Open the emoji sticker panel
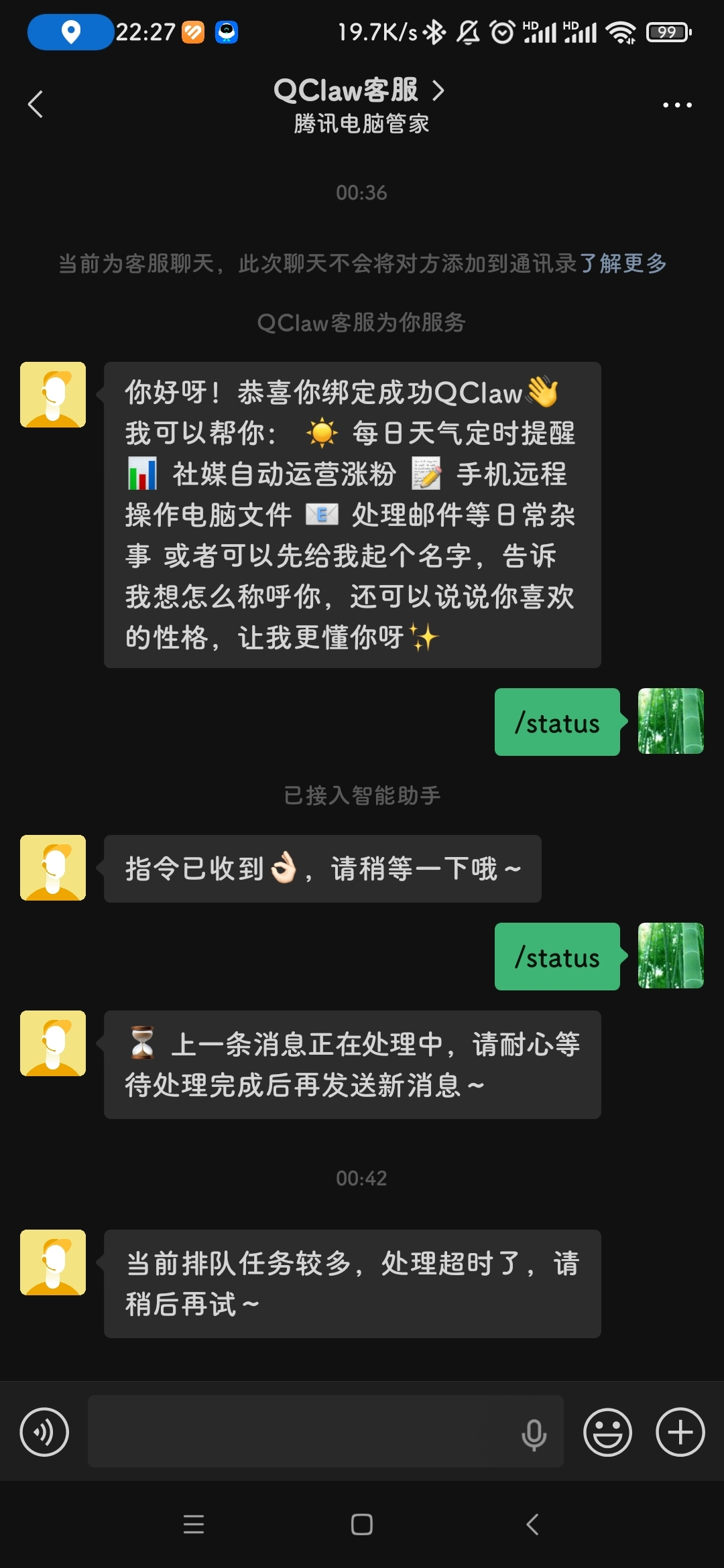Screen dimensions: 724x1568 [x=607, y=1432]
